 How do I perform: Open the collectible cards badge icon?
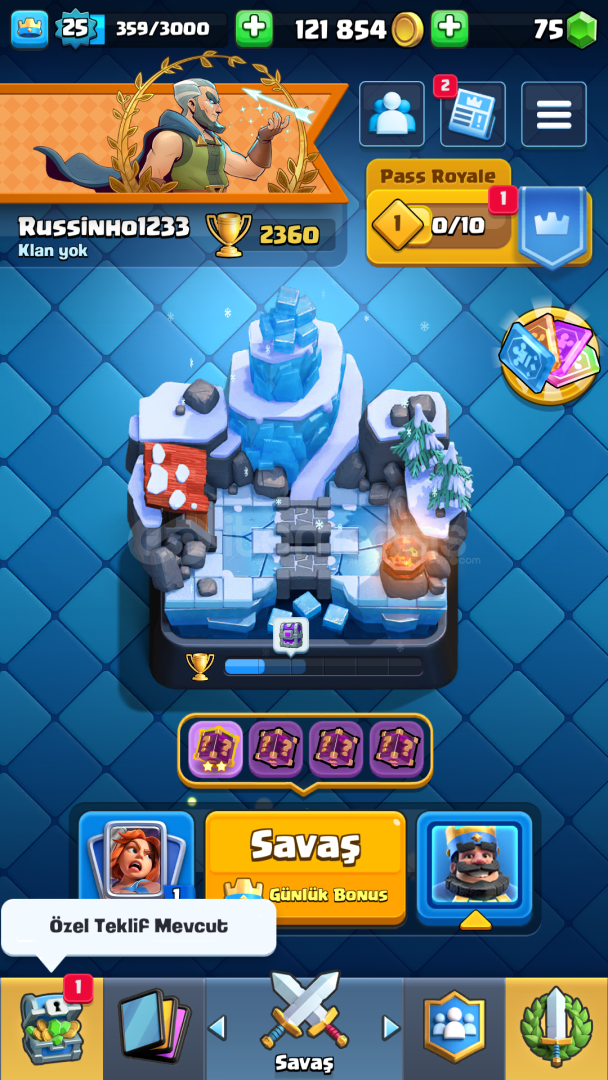(549, 355)
